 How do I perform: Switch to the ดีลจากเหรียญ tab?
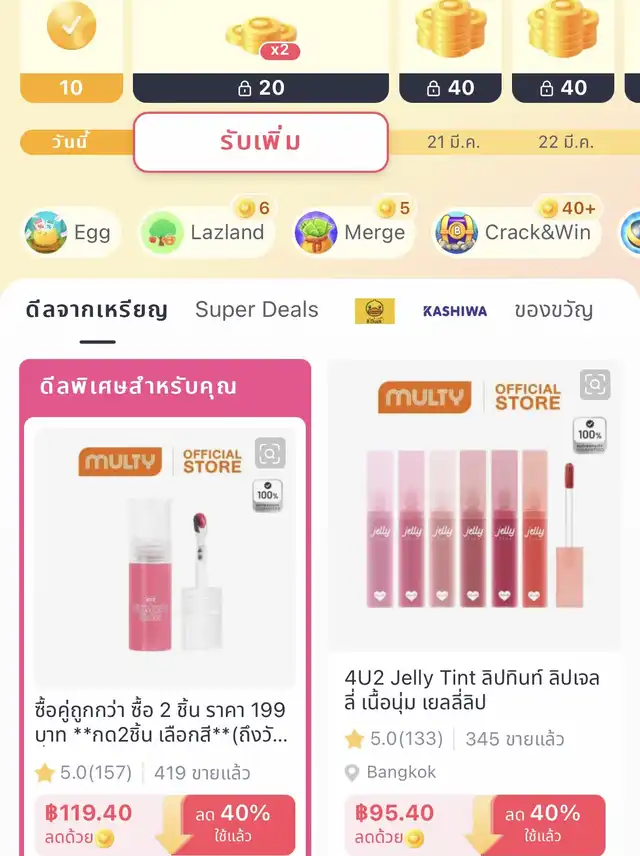tap(97, 310)
